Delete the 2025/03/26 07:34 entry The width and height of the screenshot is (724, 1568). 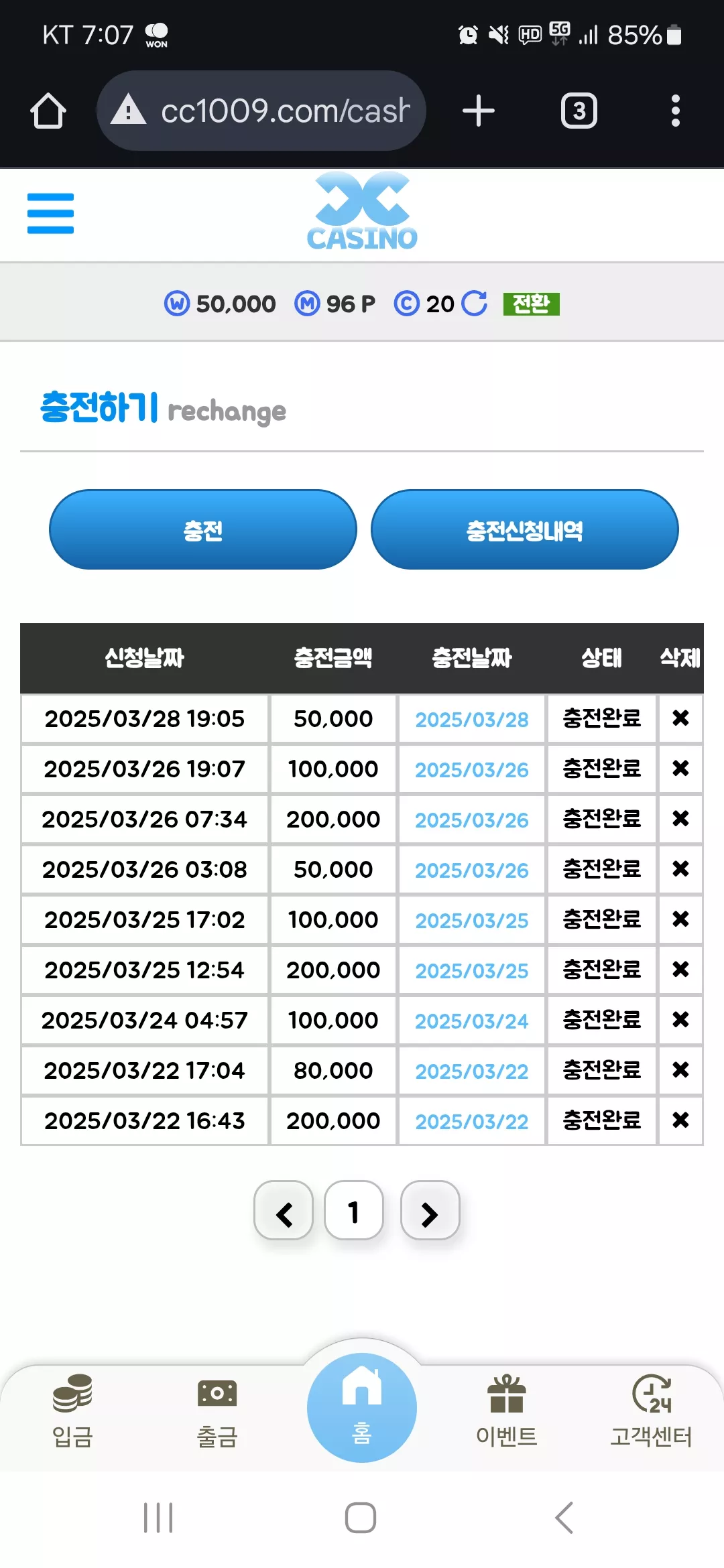click(x=680, y=819)
